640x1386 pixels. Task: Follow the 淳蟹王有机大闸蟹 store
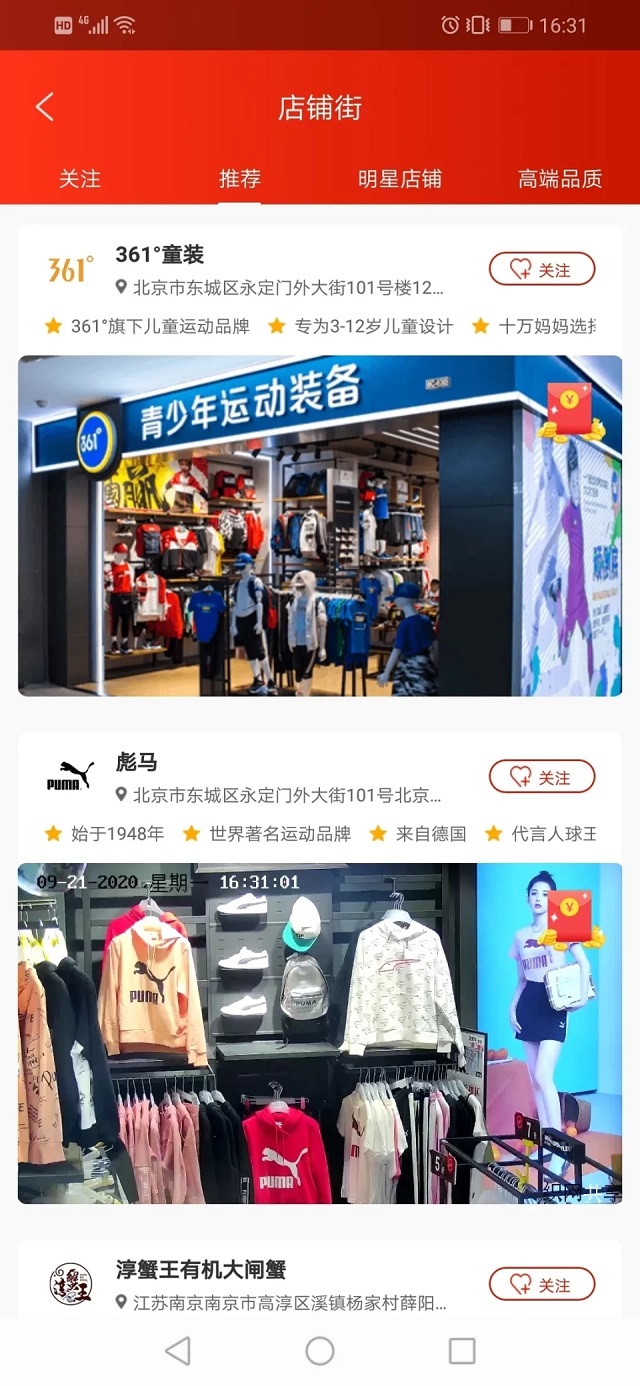pyautogui.click(x=541, y=1284)
